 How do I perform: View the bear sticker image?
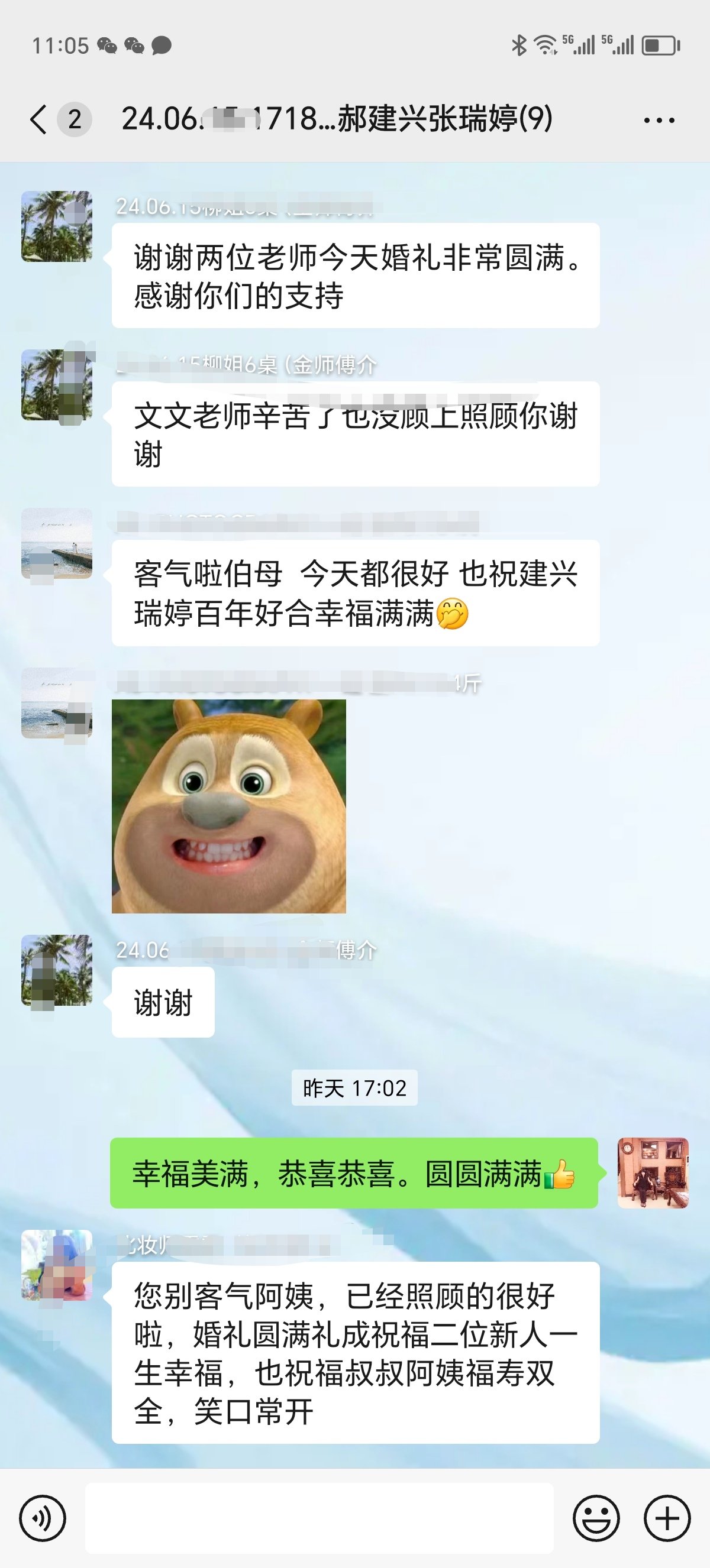click(x=228, y=806)
